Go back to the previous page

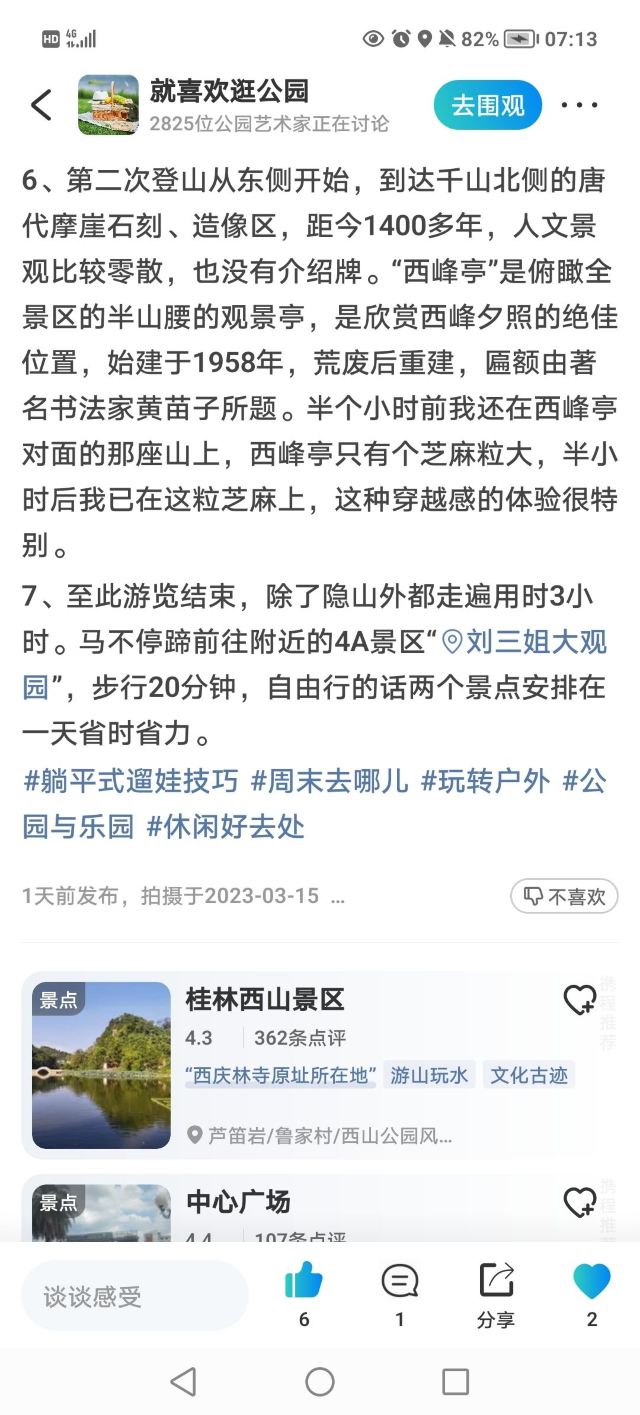pos(41,105)
